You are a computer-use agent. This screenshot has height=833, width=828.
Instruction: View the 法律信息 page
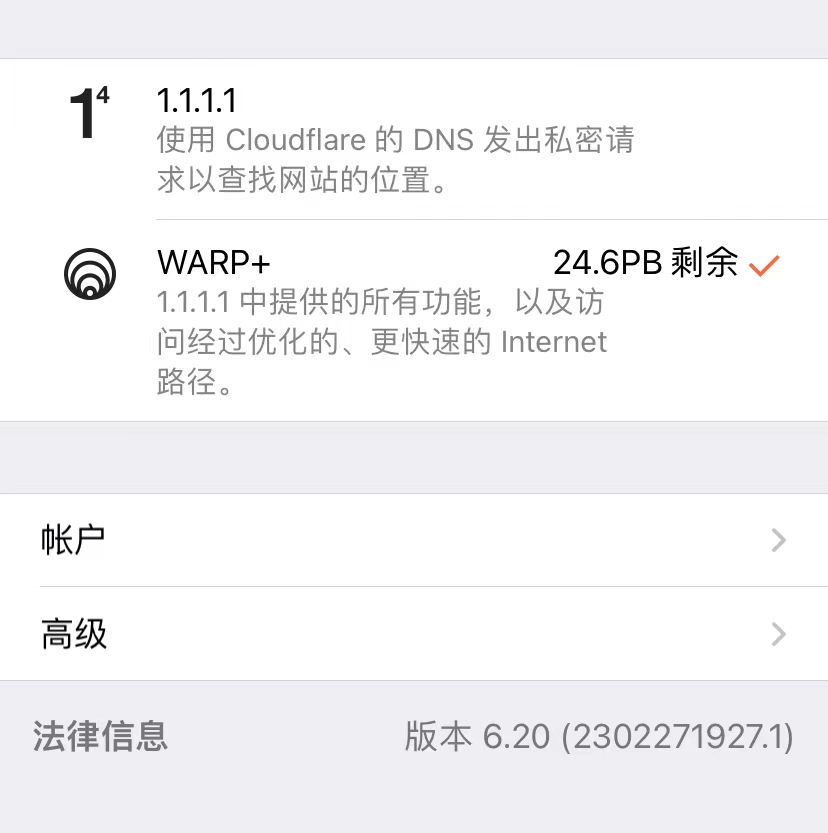click(101, 737)
